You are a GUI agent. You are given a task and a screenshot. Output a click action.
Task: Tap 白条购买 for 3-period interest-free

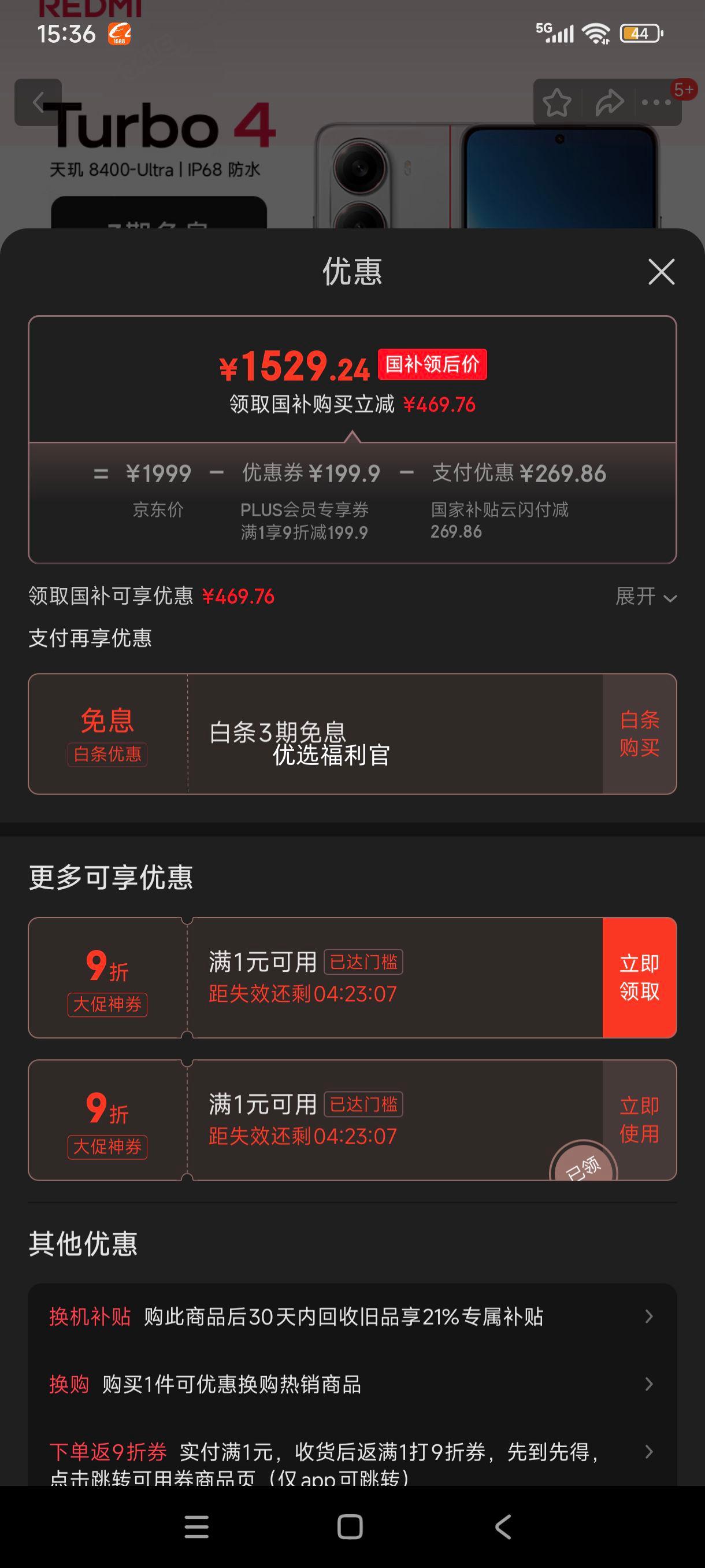[x=639, y=734]
